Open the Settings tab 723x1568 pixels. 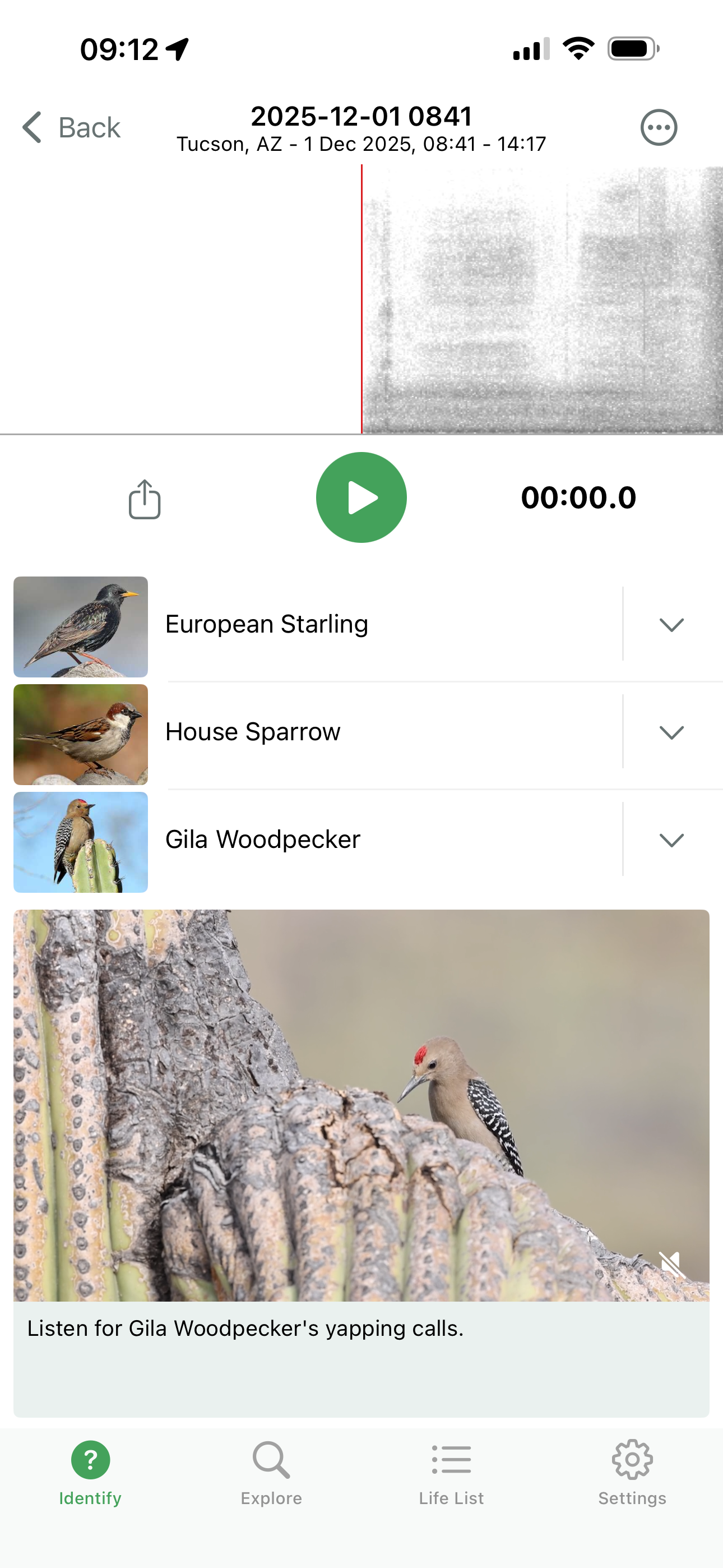click(x=632, y=1472)
